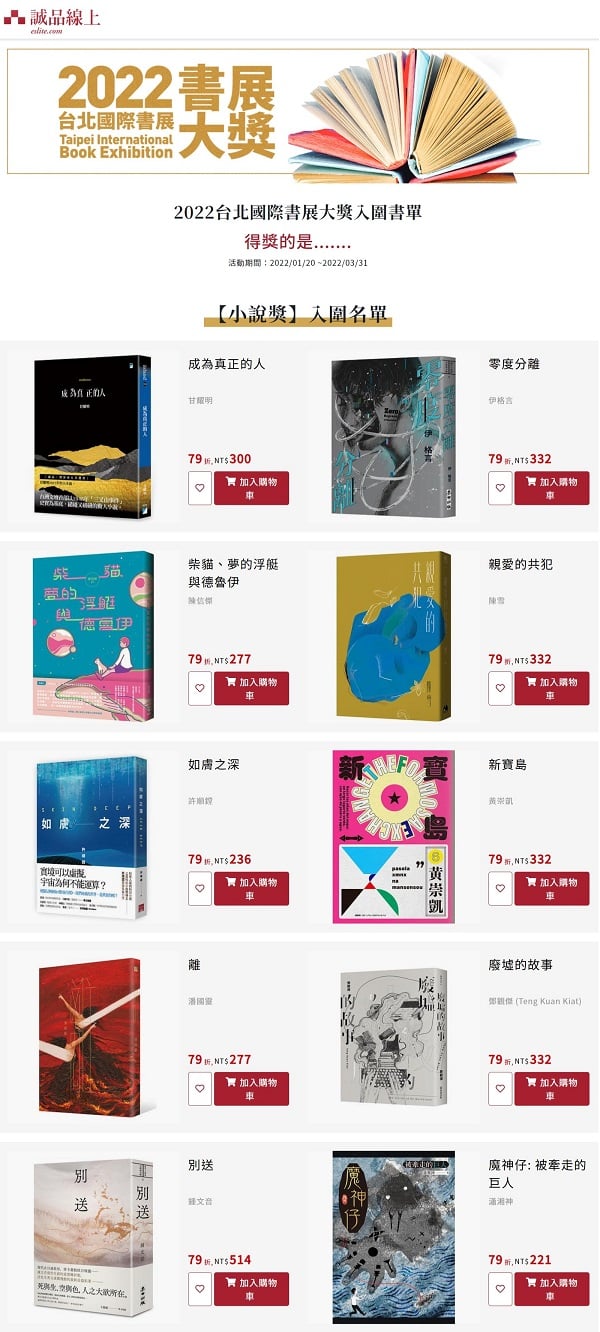Save 別送 with heart icon

[200, 1288]
